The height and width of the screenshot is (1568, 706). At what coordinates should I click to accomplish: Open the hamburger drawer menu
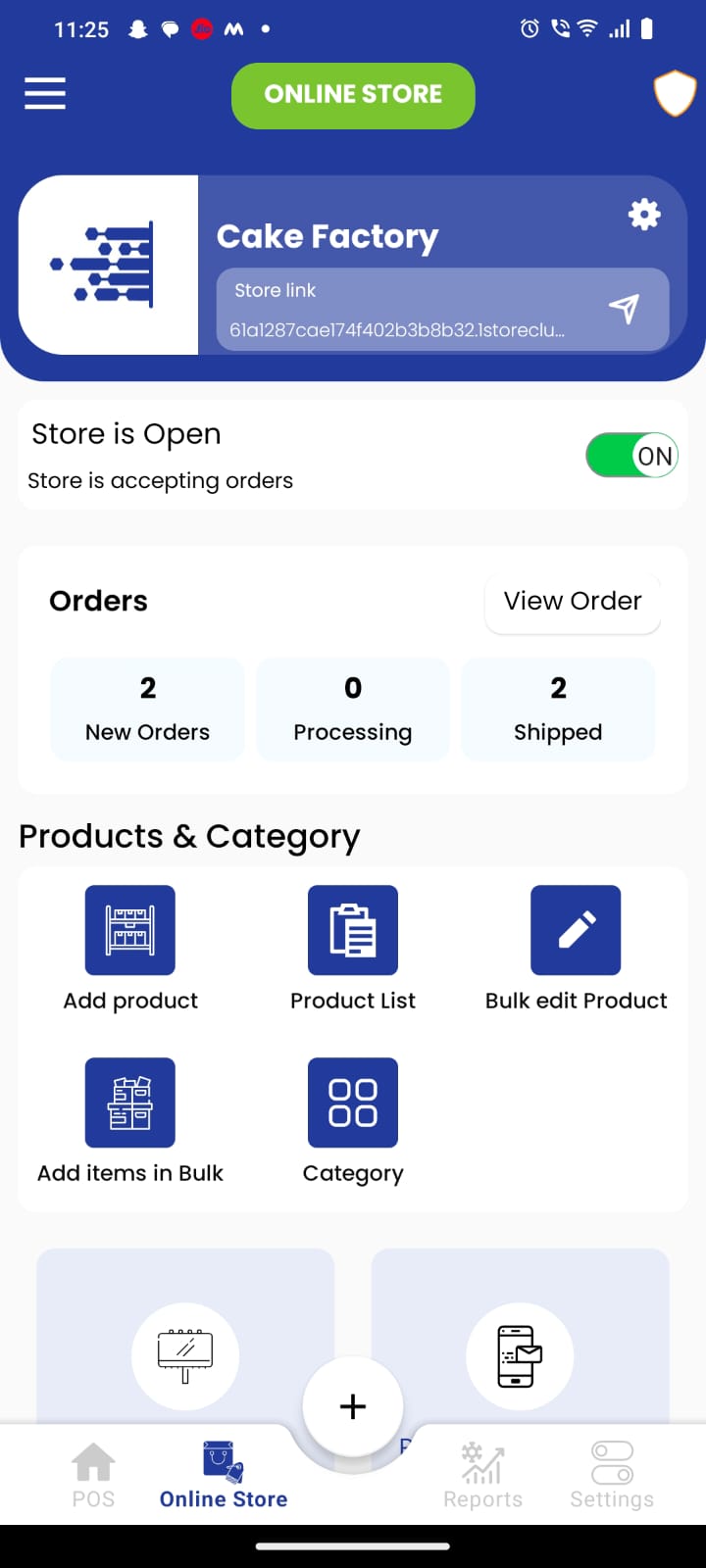45,94
